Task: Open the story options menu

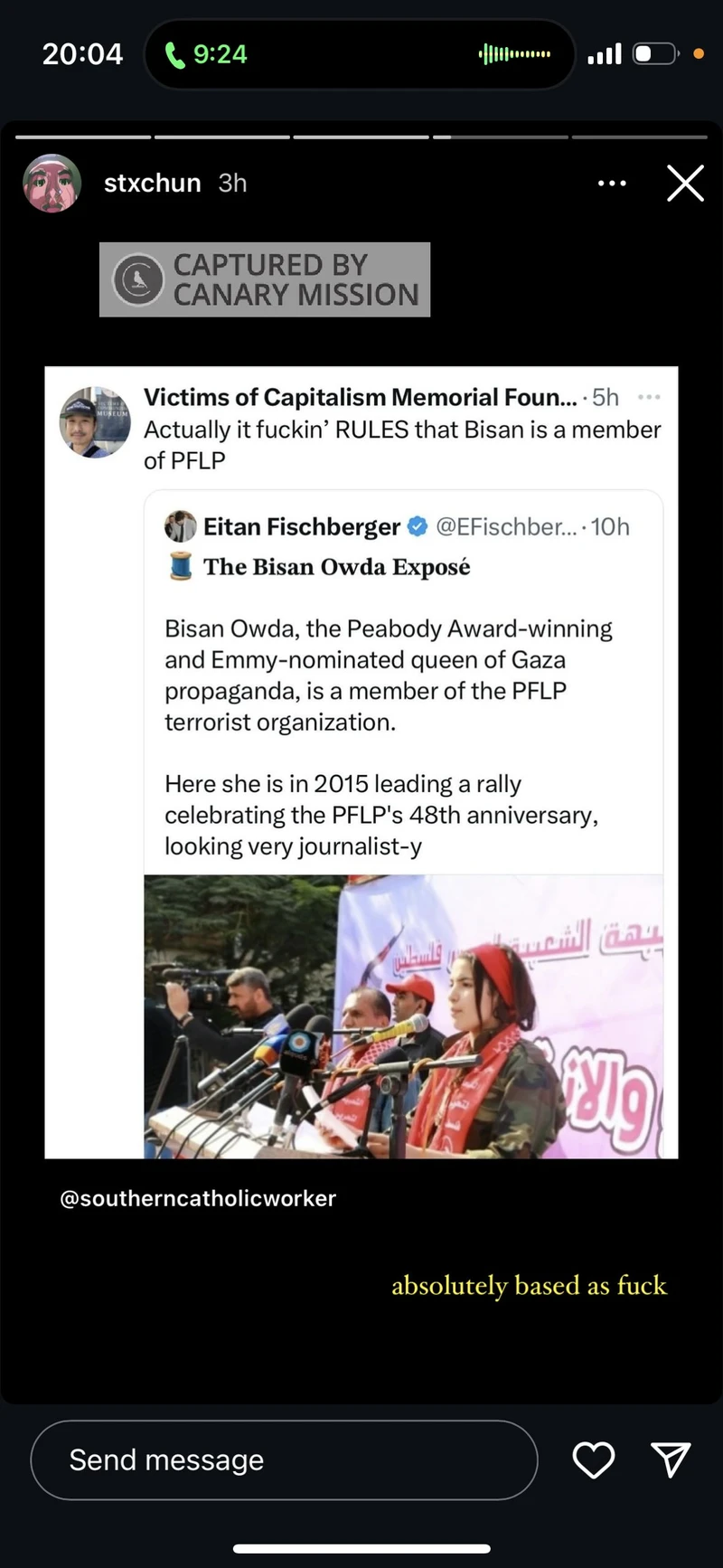Action: [612, 183]
